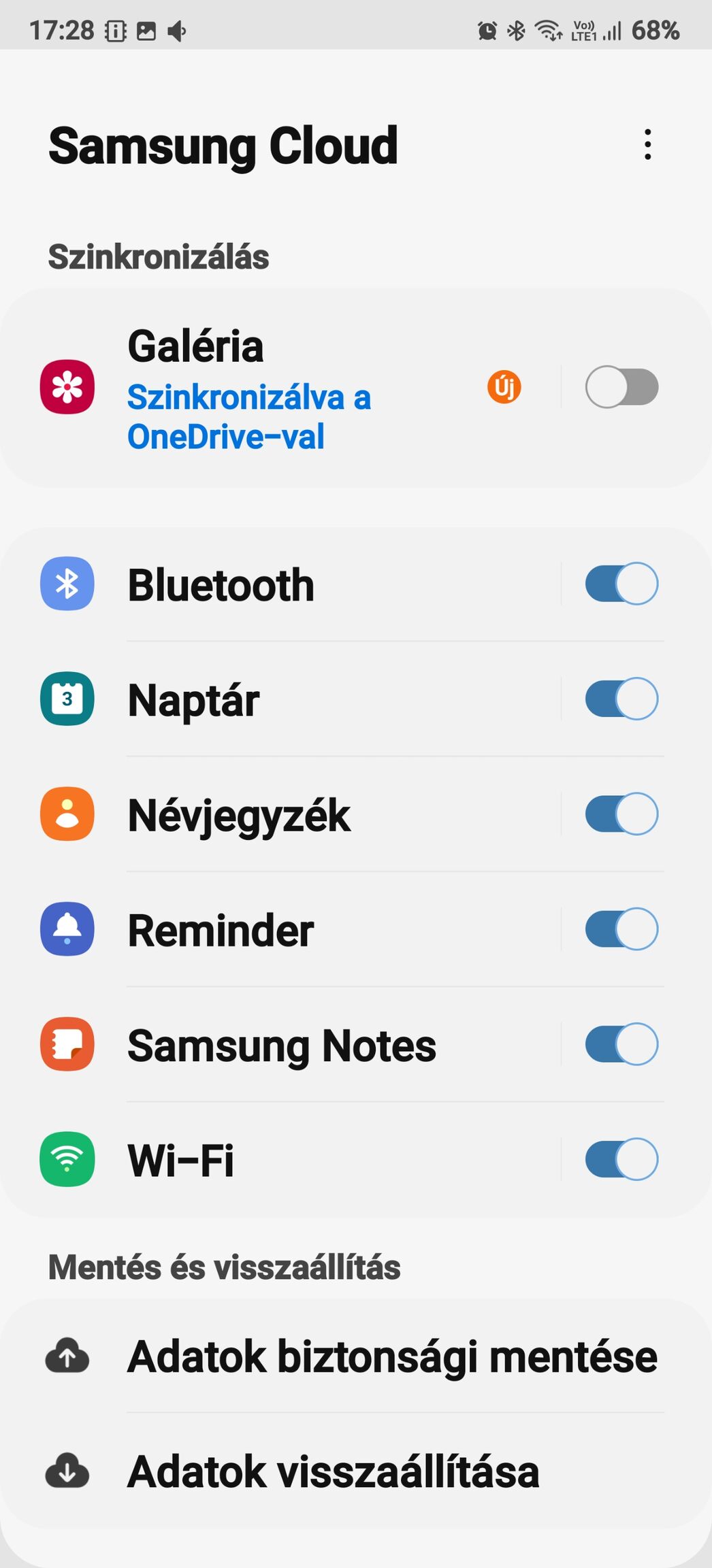
Task: Open the three-dot overflow menu
Action: pos(647,144)
